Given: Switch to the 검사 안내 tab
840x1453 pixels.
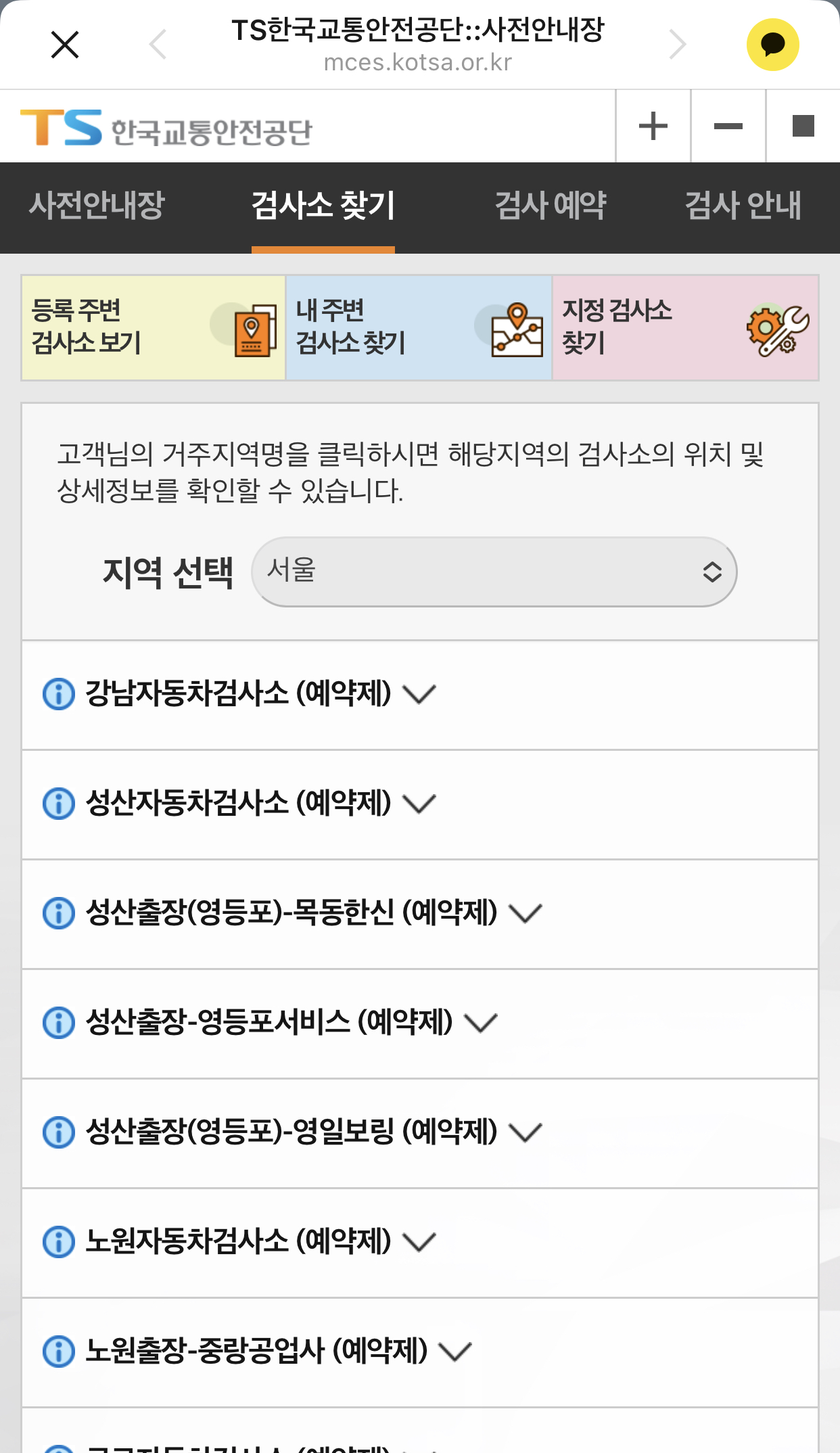Looking at the screenshot, I should point(743,206).
